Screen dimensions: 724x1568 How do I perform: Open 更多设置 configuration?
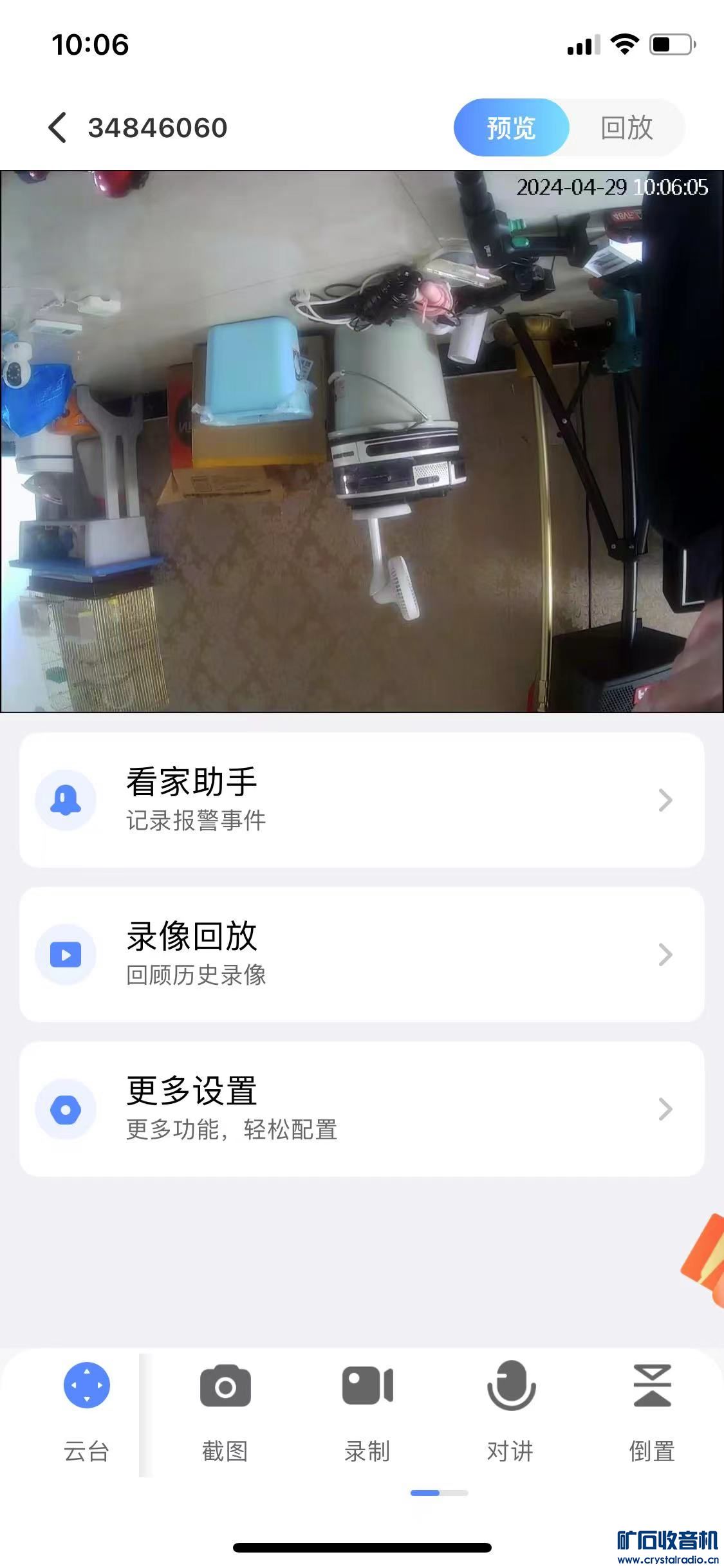tap(362, 1108)
